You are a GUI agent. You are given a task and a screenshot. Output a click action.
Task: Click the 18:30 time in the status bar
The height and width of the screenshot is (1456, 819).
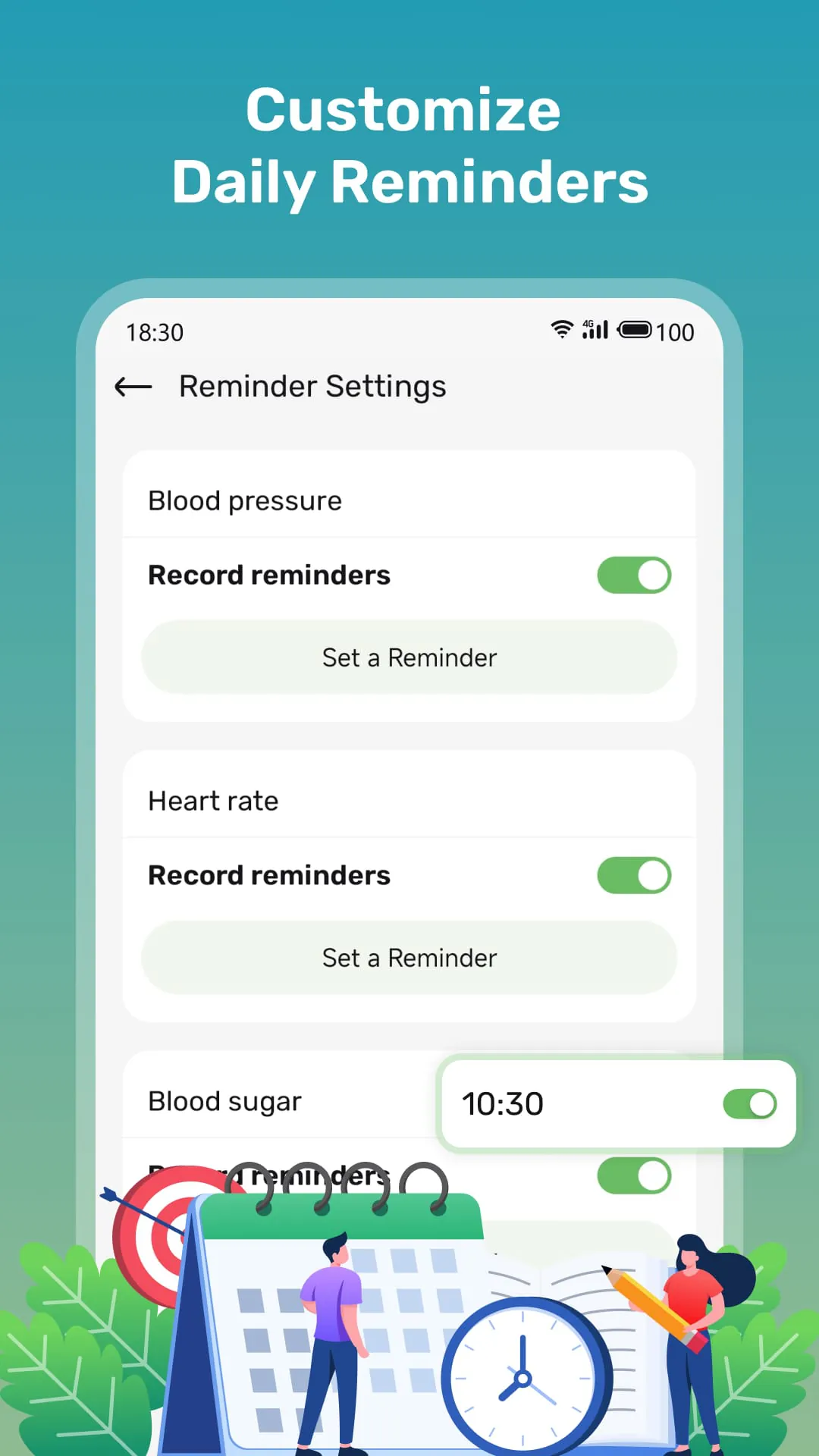tap(155, 331)
